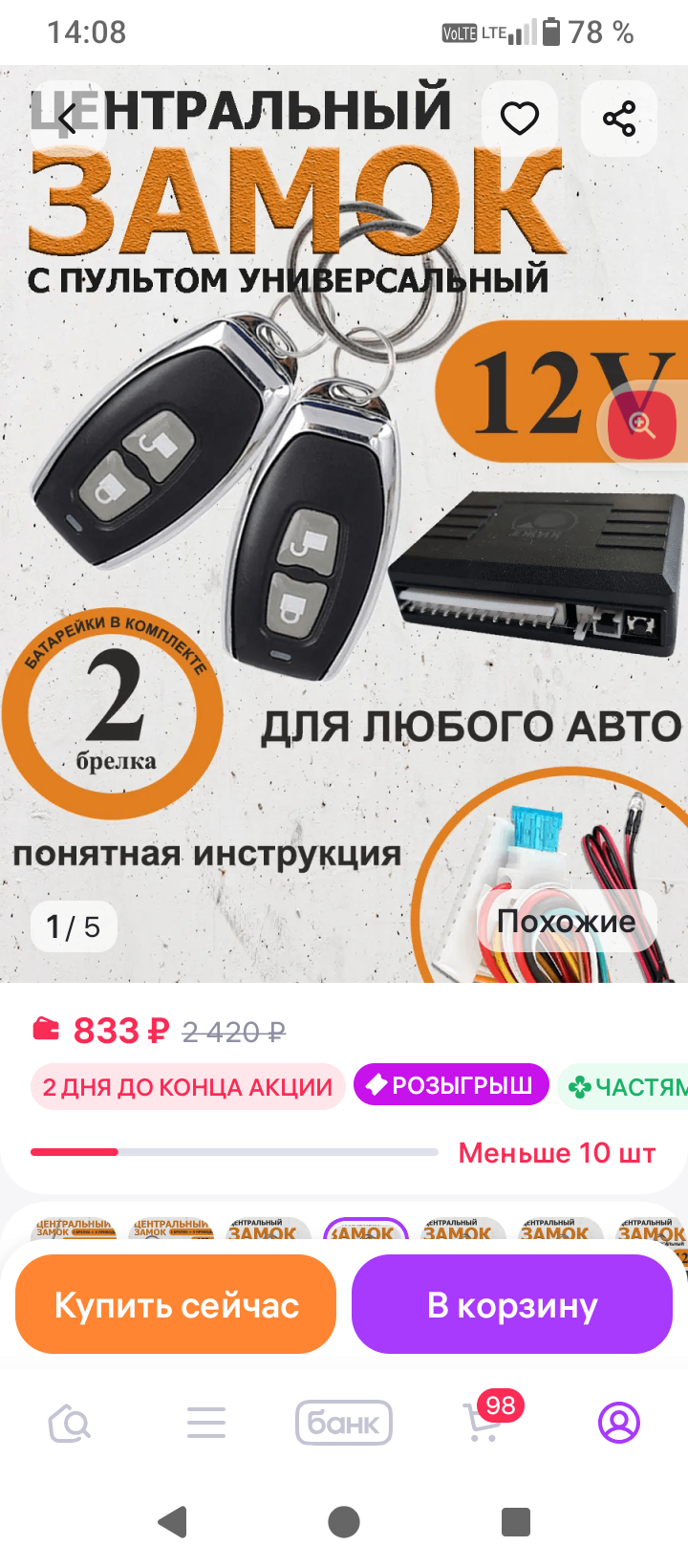Add item to cart with В корзину
Image resolution: width=688 pixels, height=1568 pixels.
[512, 1303]
